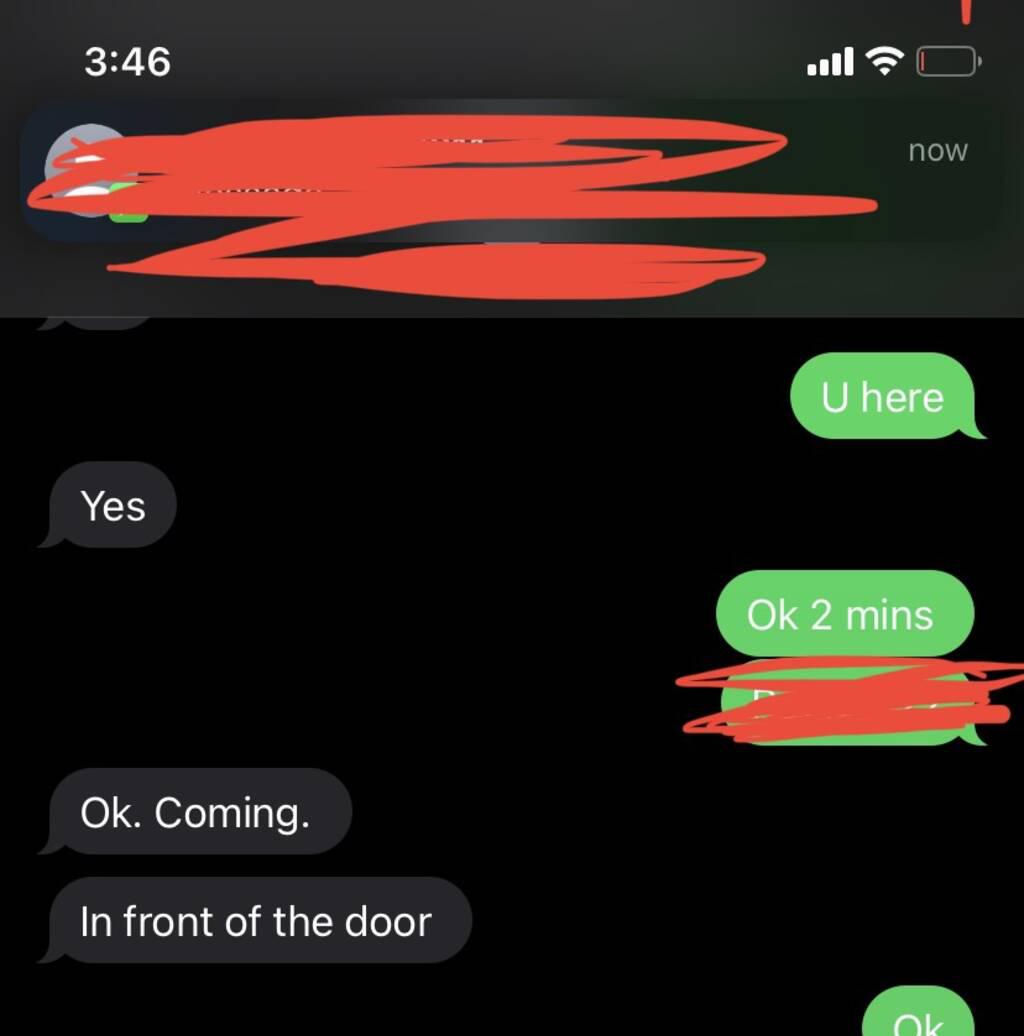Open the incoming notification banner
The width and height of the screenshot is (1024, 1036).
tap(510, 170)
